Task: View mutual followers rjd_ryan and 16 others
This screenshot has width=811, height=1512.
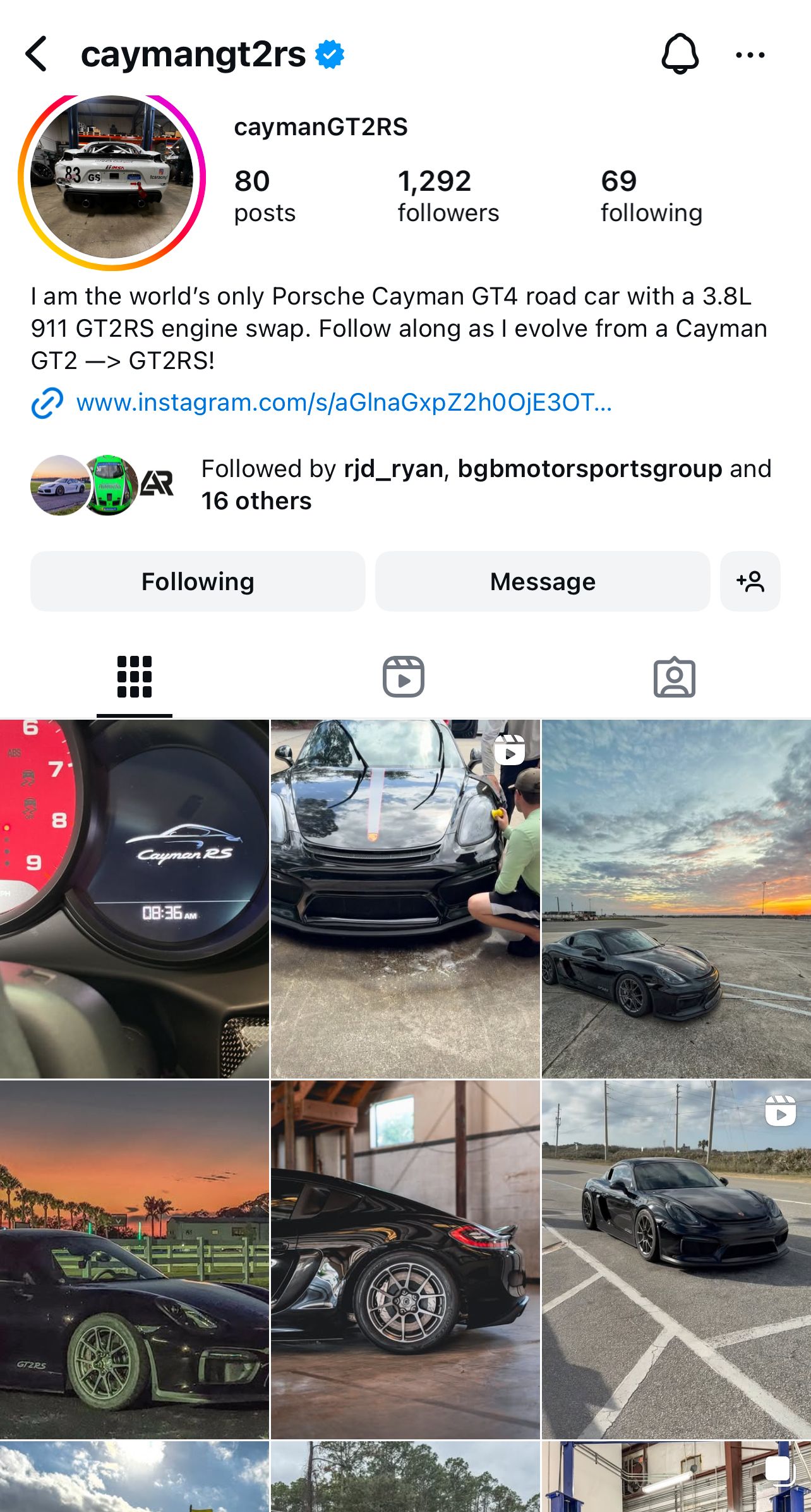Action: (x=485, y=485)
